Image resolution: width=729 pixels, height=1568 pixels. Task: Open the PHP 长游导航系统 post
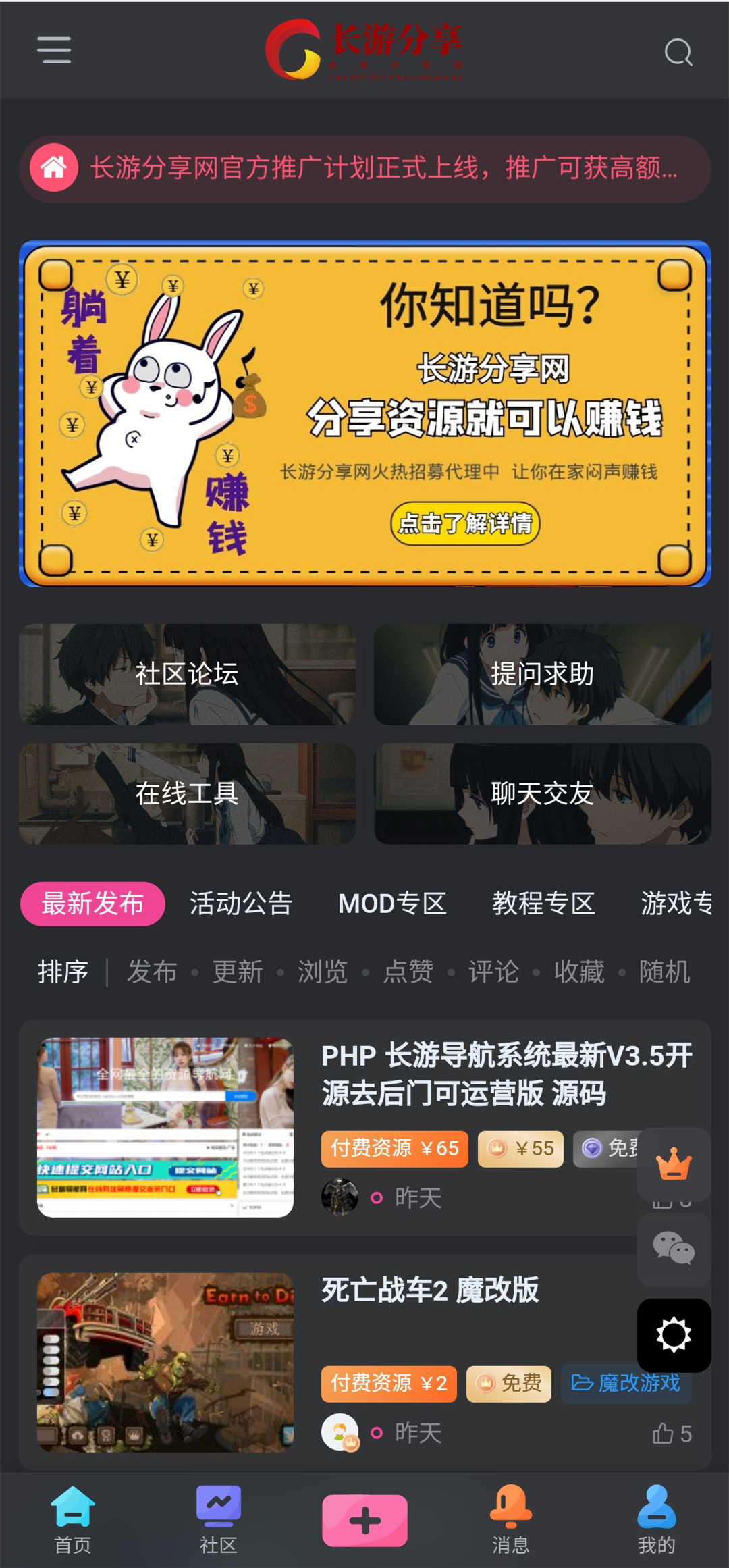click(x=506, y=1074)
